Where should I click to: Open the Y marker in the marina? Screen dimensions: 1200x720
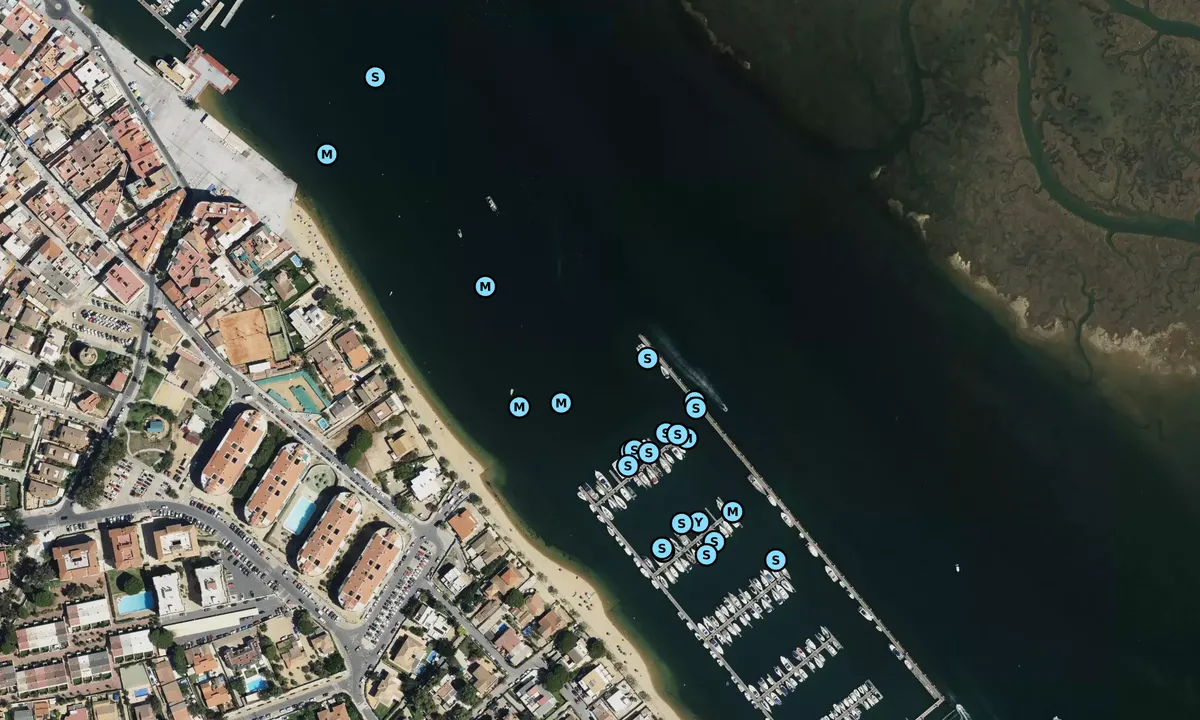699,522
